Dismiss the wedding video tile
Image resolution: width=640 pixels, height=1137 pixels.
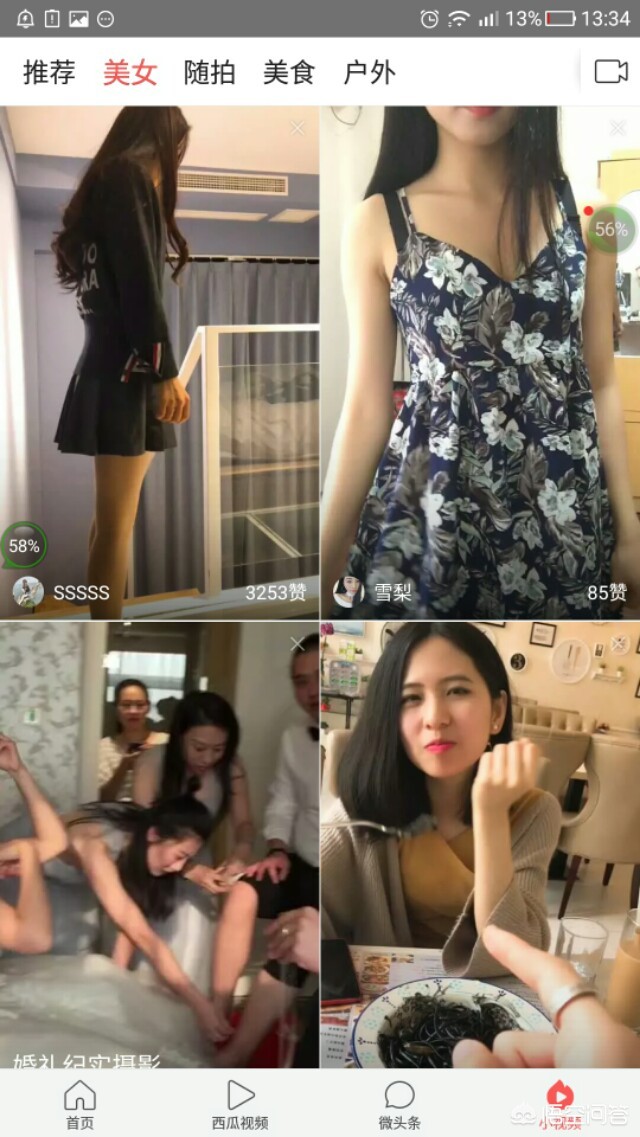coord(297,644)
